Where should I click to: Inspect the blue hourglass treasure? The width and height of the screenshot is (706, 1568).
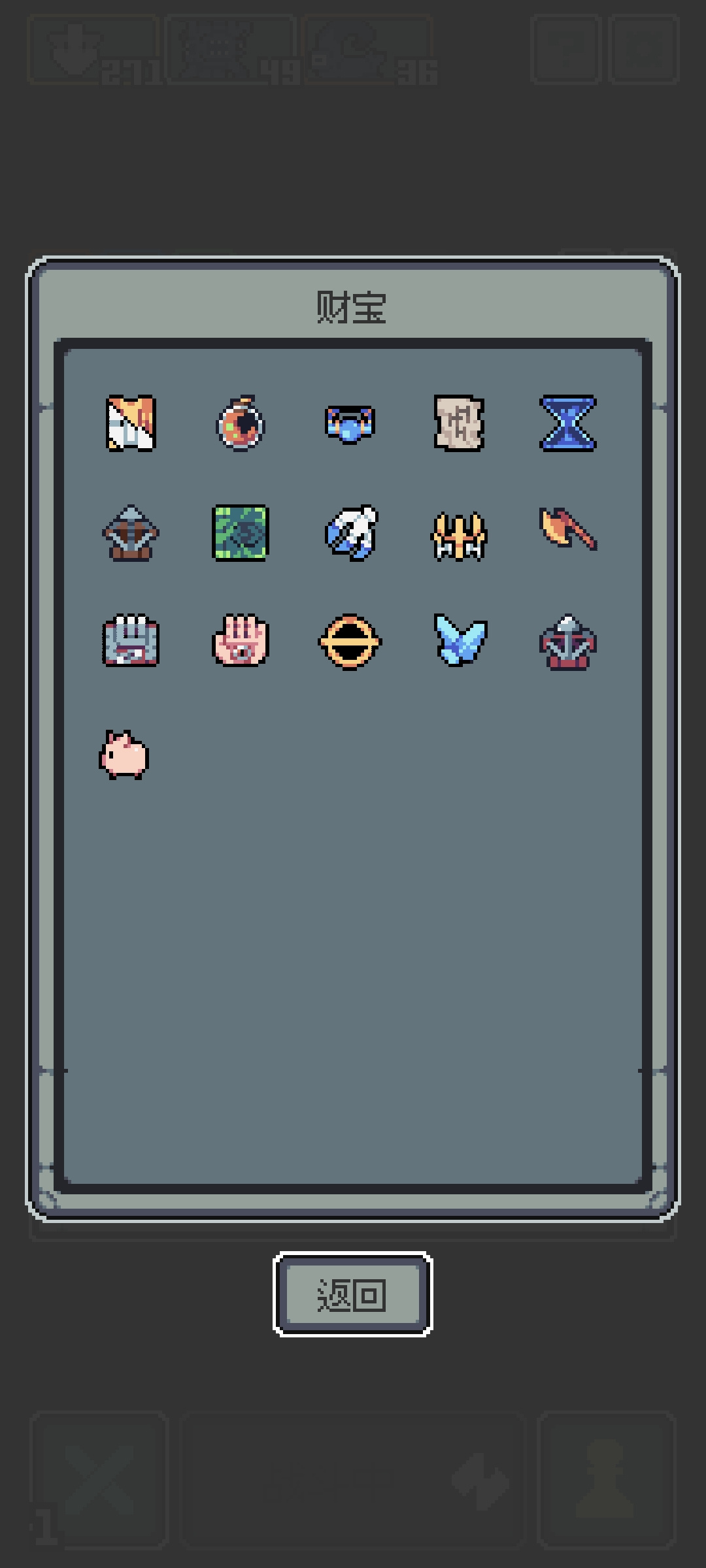(x=567, y=423)
